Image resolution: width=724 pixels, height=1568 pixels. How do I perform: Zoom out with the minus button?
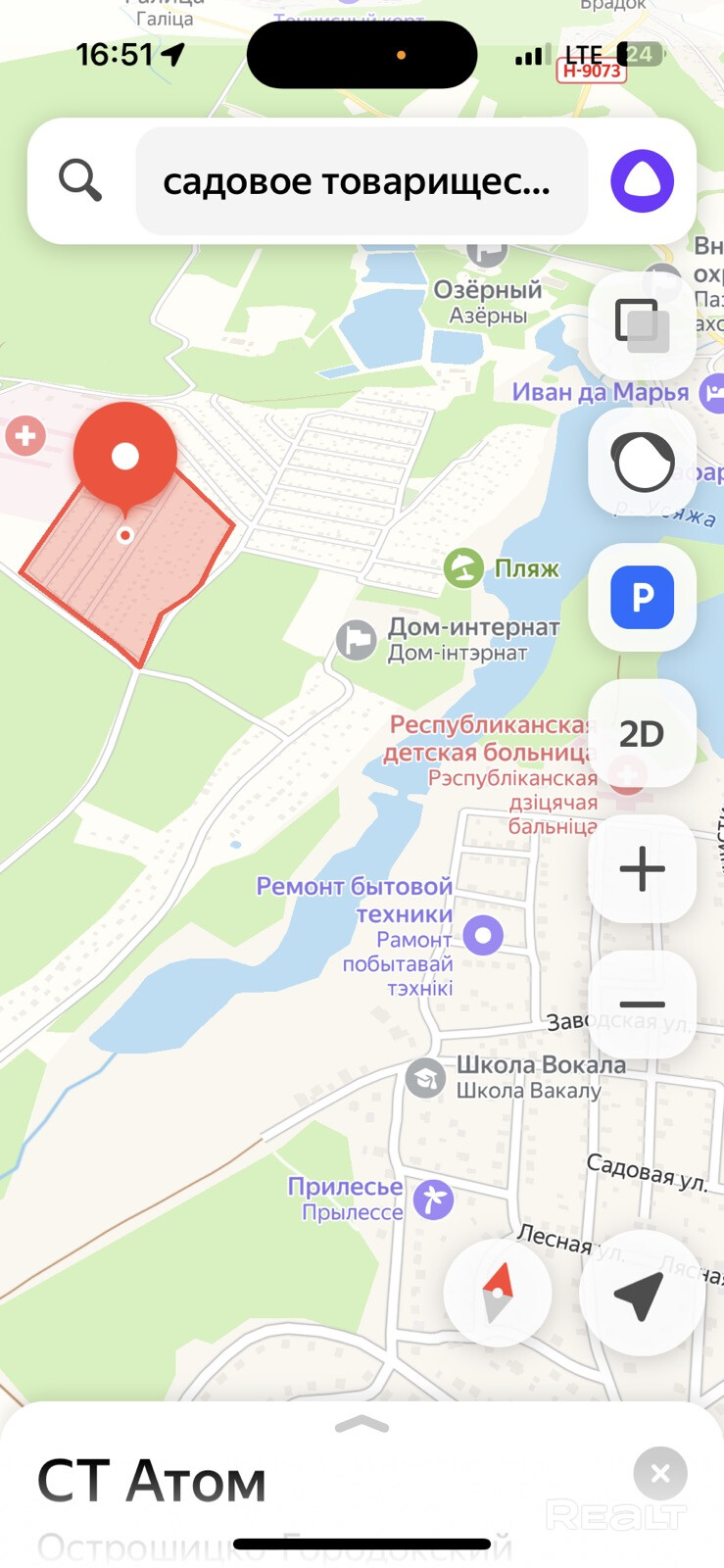pyautogui.click(x=642, y=1004)
